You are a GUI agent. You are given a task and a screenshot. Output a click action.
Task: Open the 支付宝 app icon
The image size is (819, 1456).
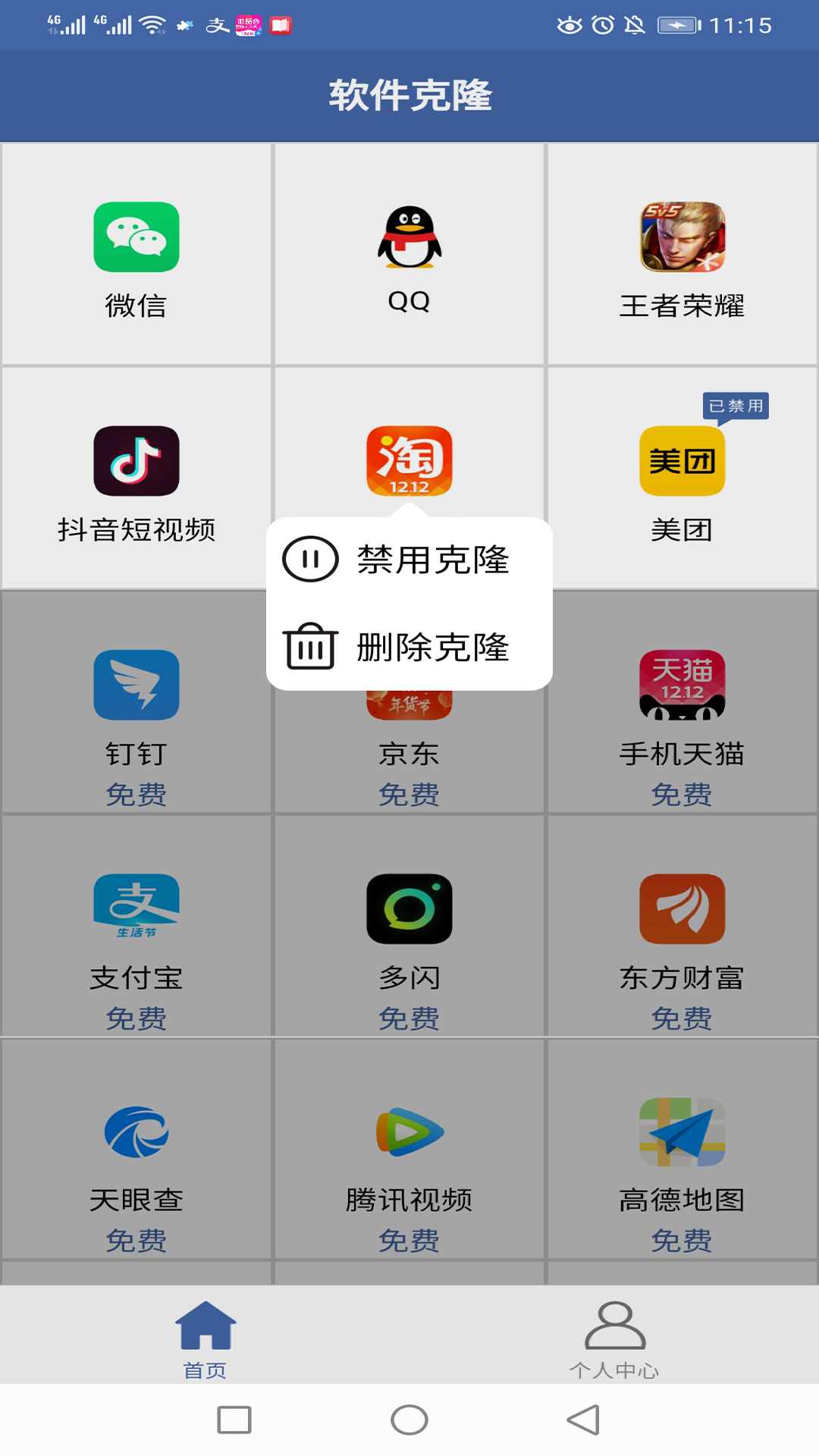(x=136, y=910)
